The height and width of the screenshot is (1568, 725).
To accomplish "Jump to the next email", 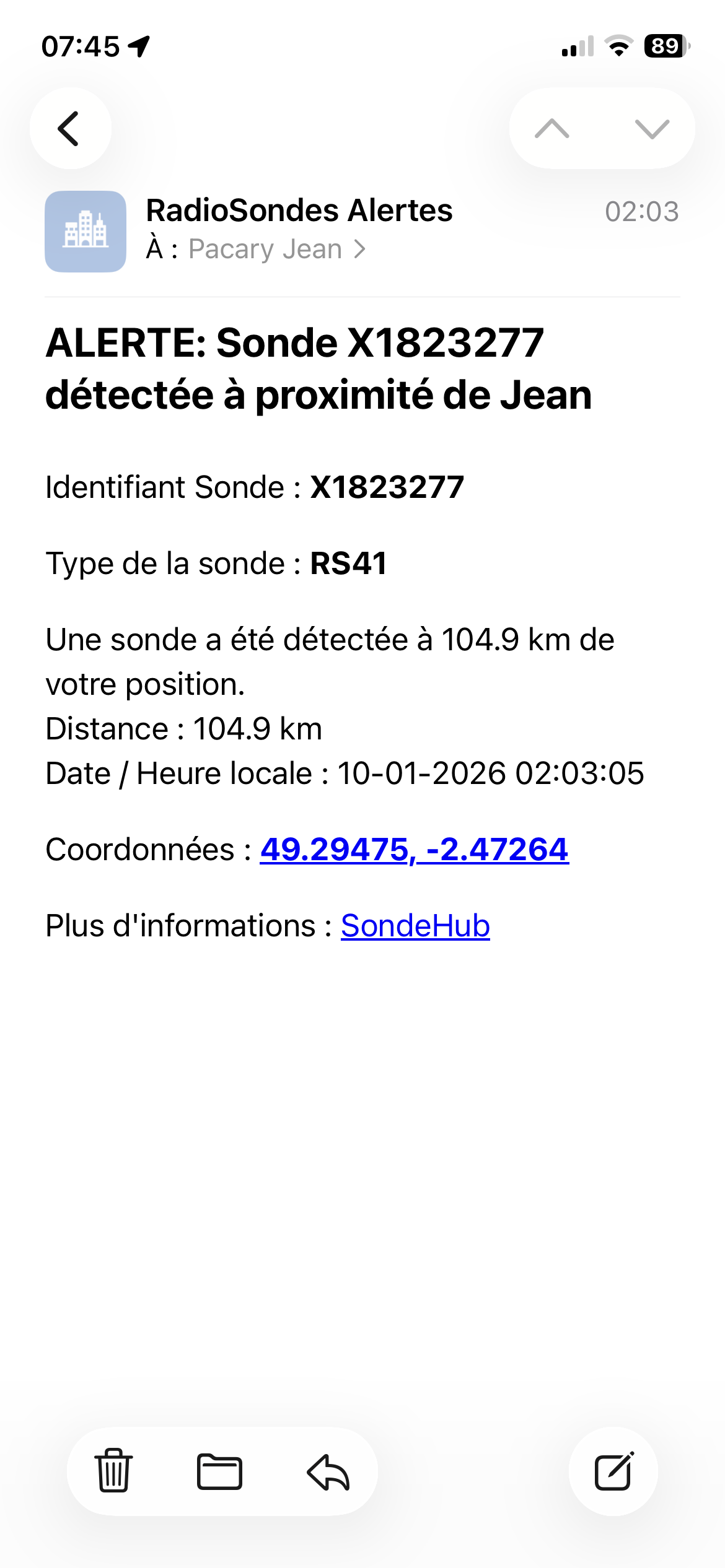I will [652, 129].
